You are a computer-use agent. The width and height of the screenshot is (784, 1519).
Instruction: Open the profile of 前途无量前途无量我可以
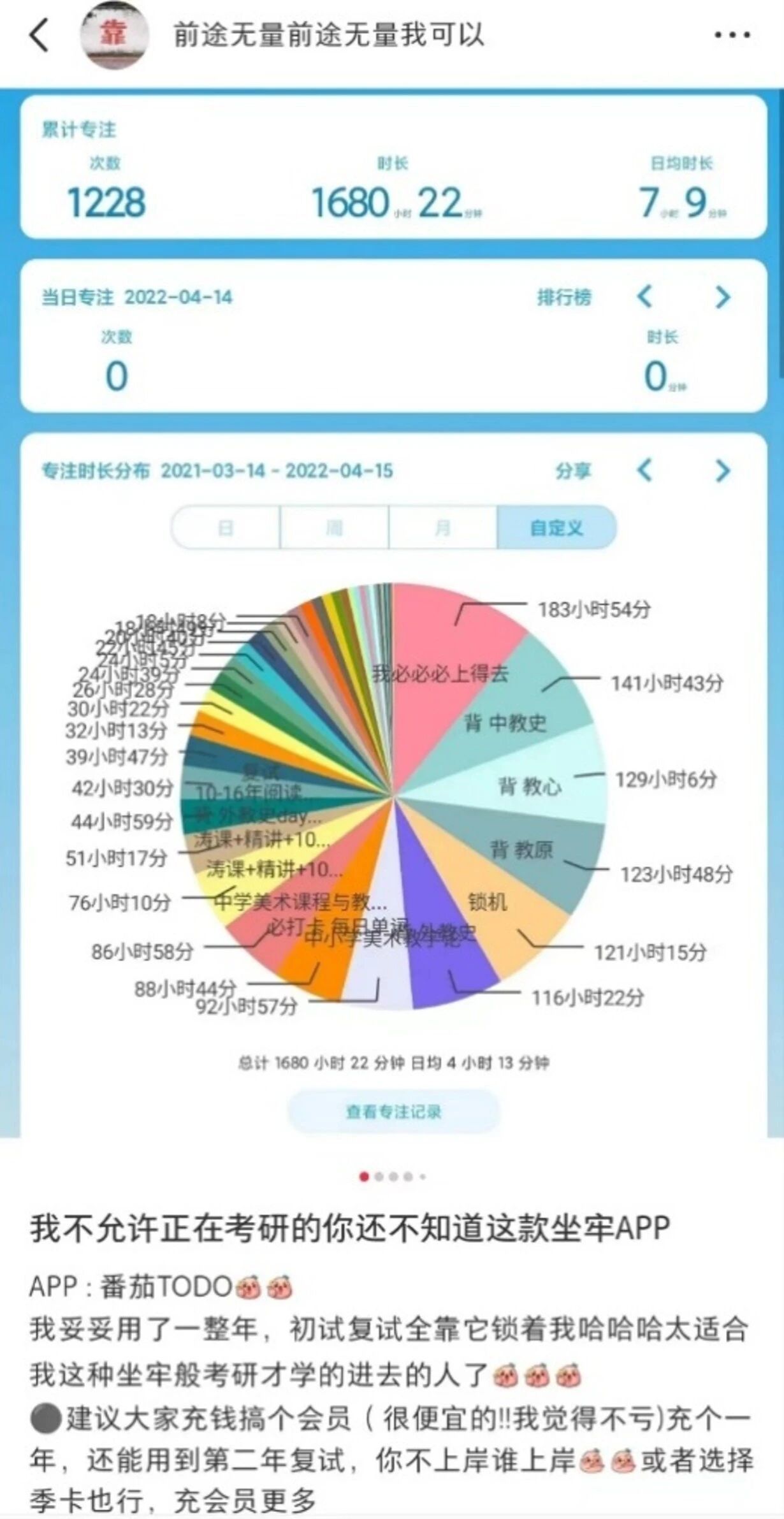[329, 35]
